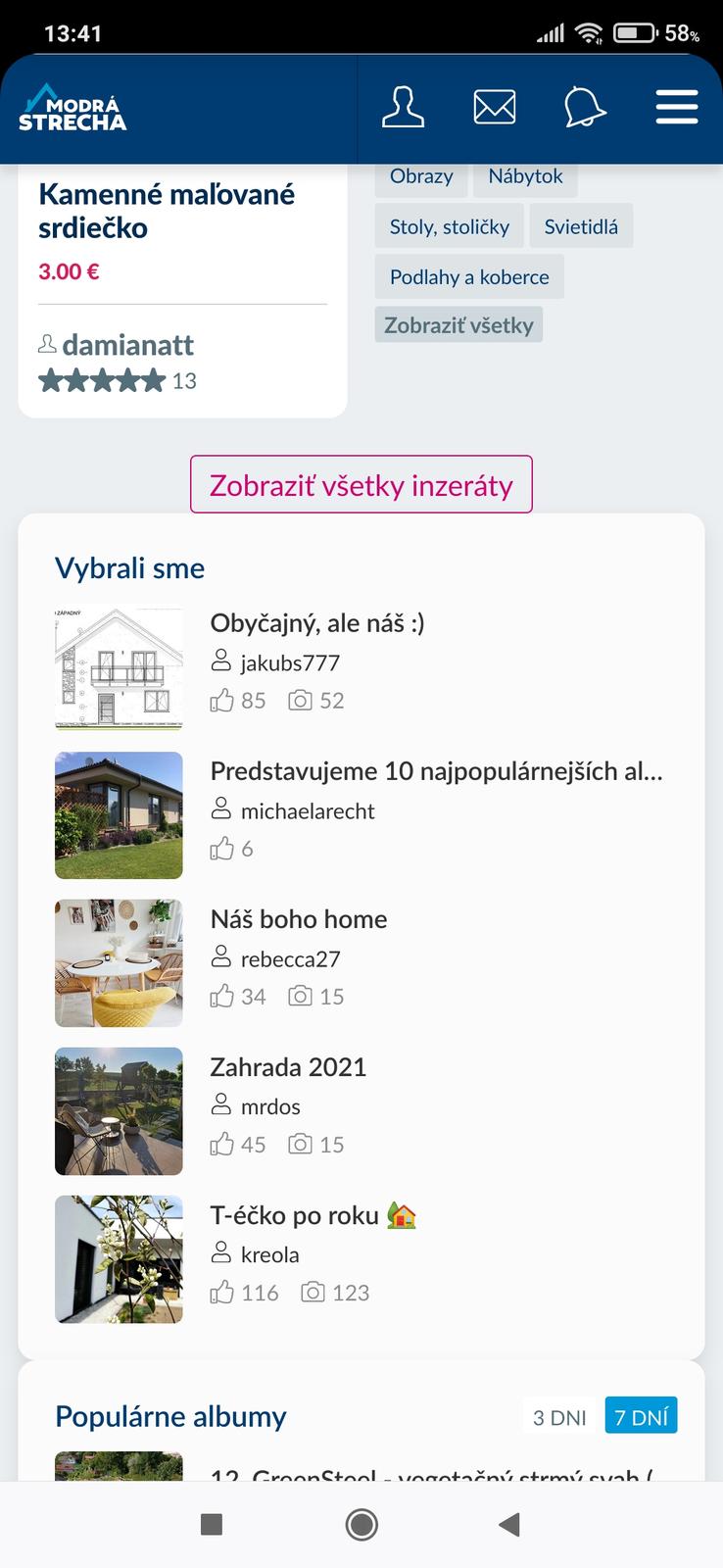
Task: Open the Náš boho home album
Action: tap(298, 919)
